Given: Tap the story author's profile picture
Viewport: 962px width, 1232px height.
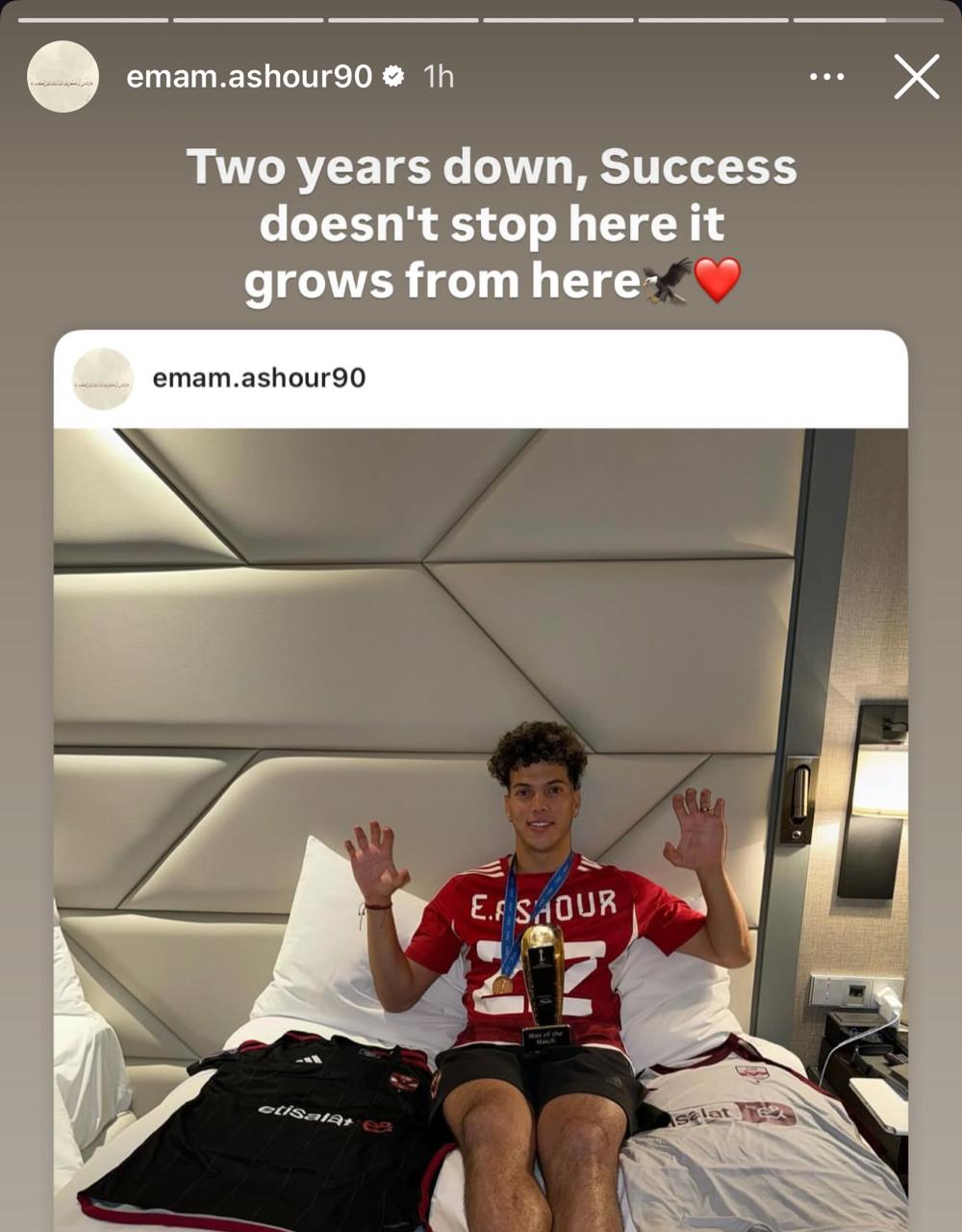Looking at the screenshot, I should coord(63,77).
